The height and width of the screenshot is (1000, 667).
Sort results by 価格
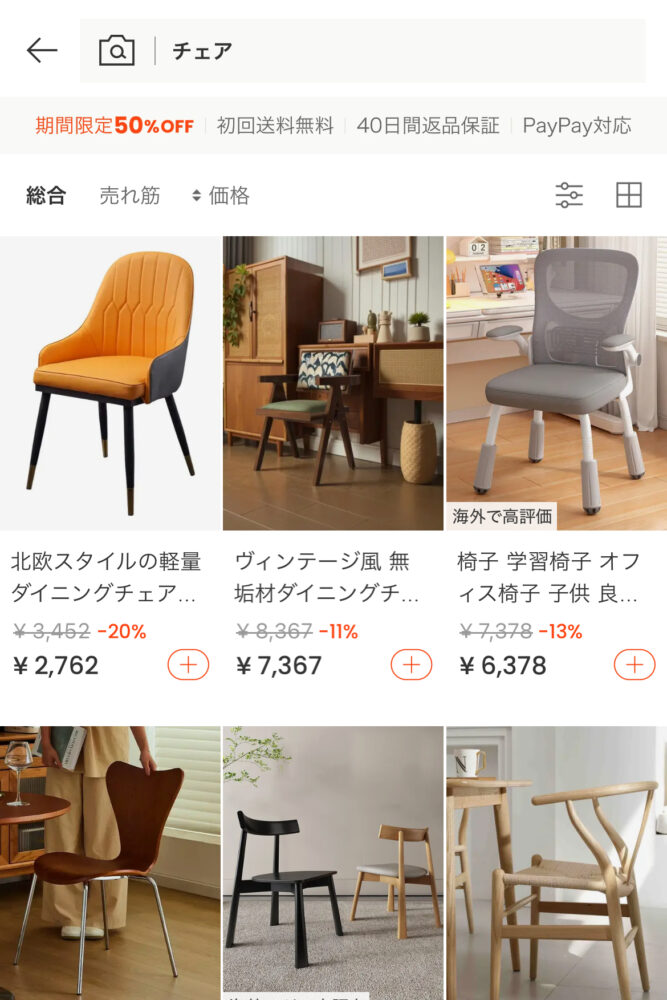point(221,196)
